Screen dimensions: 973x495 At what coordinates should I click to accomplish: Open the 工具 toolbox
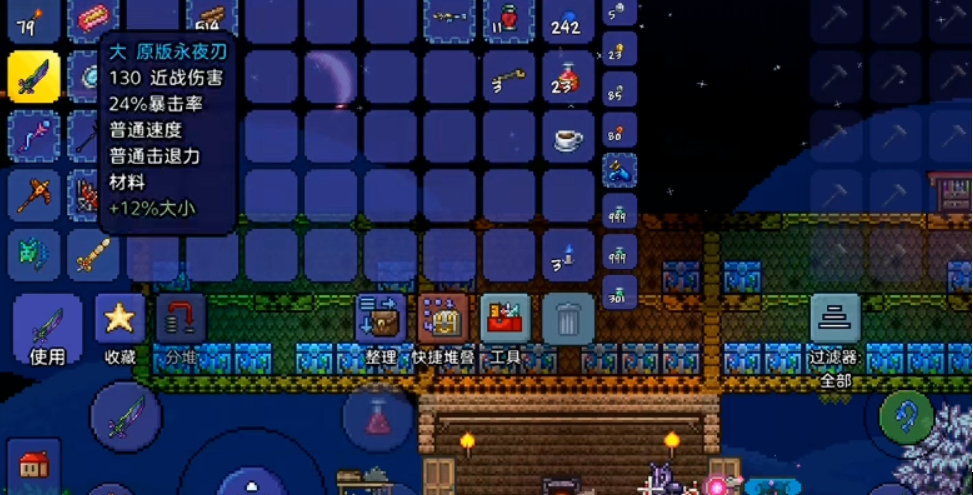505,320
